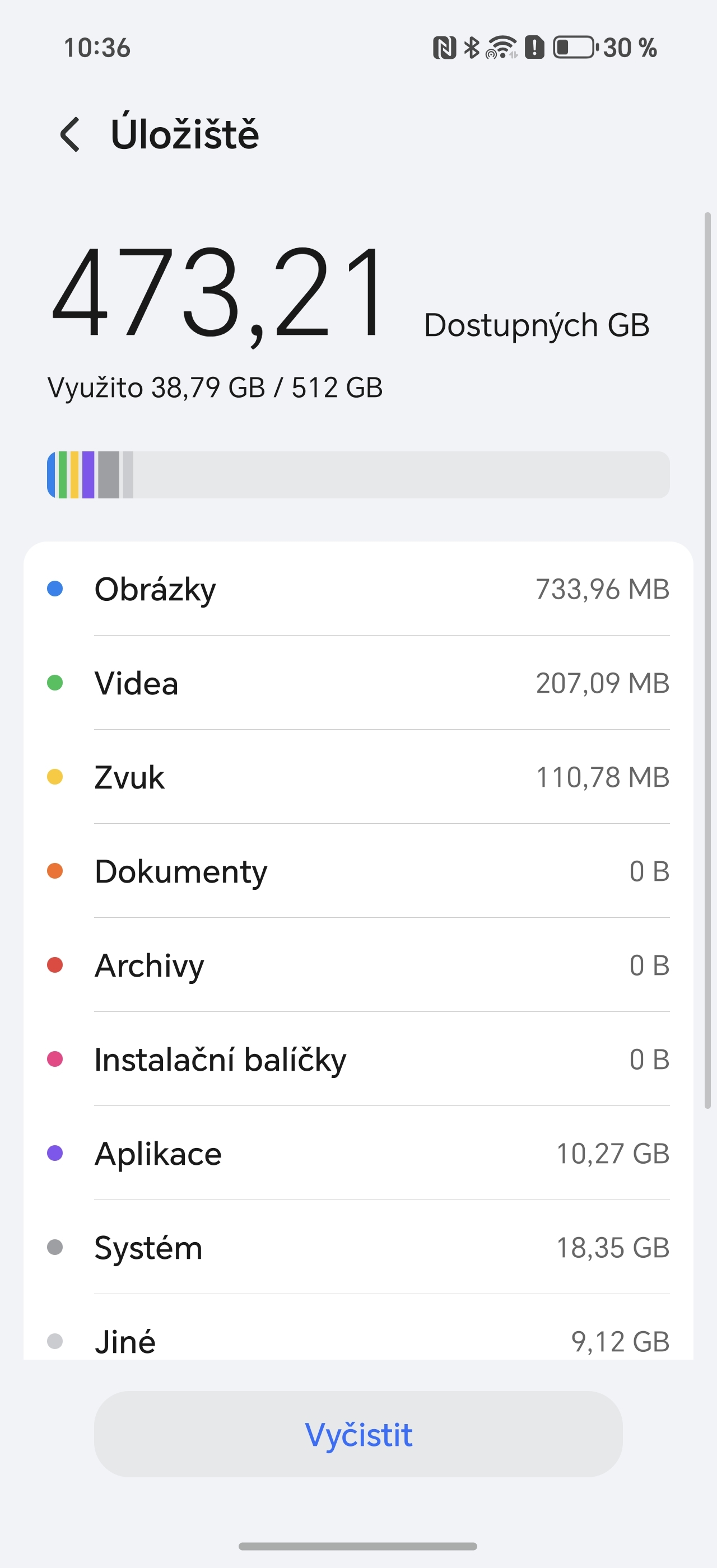Select the Zvuk row to view audio files
Image resolution: width=717 pixels, height=1568 pixels.
(358, 777)
